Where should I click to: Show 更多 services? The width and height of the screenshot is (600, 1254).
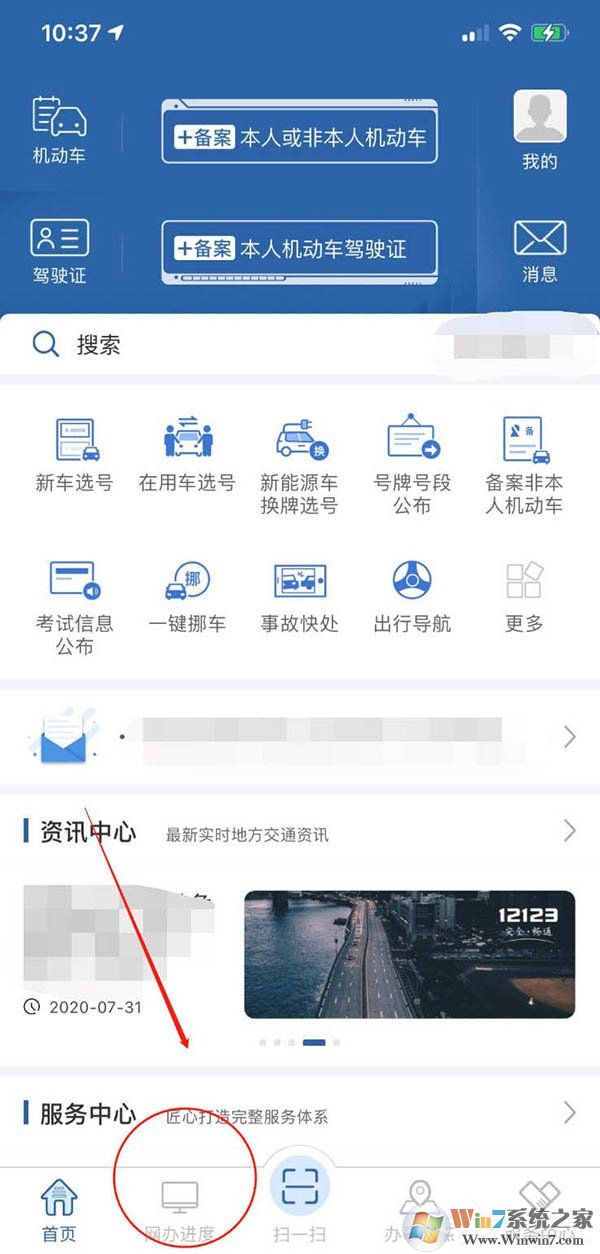click(x=524, y=596)
